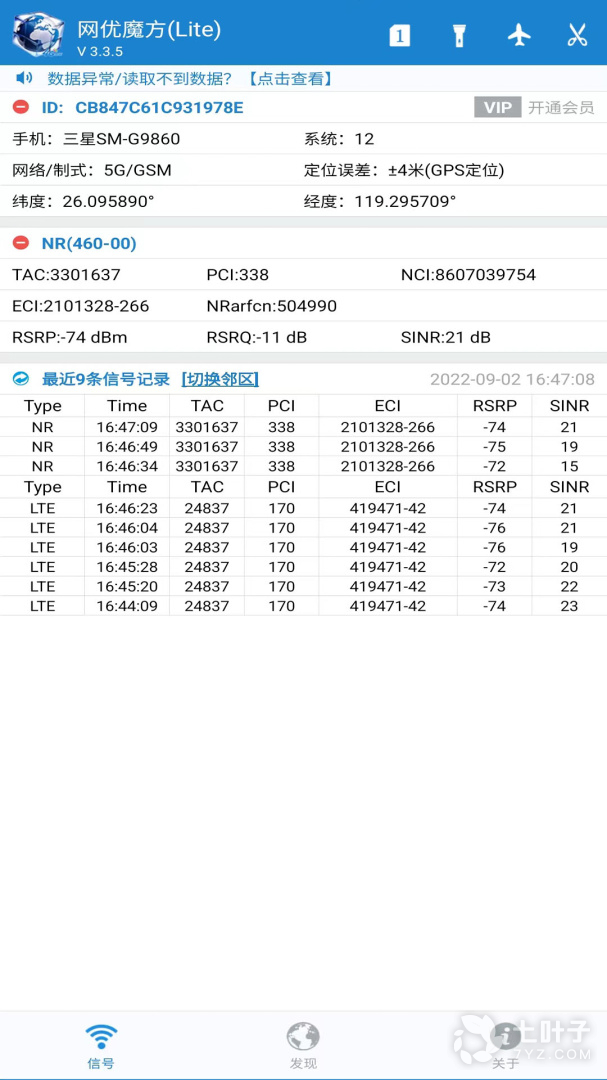
Task: Collapse the device ID section
Action: coord(21,108)
